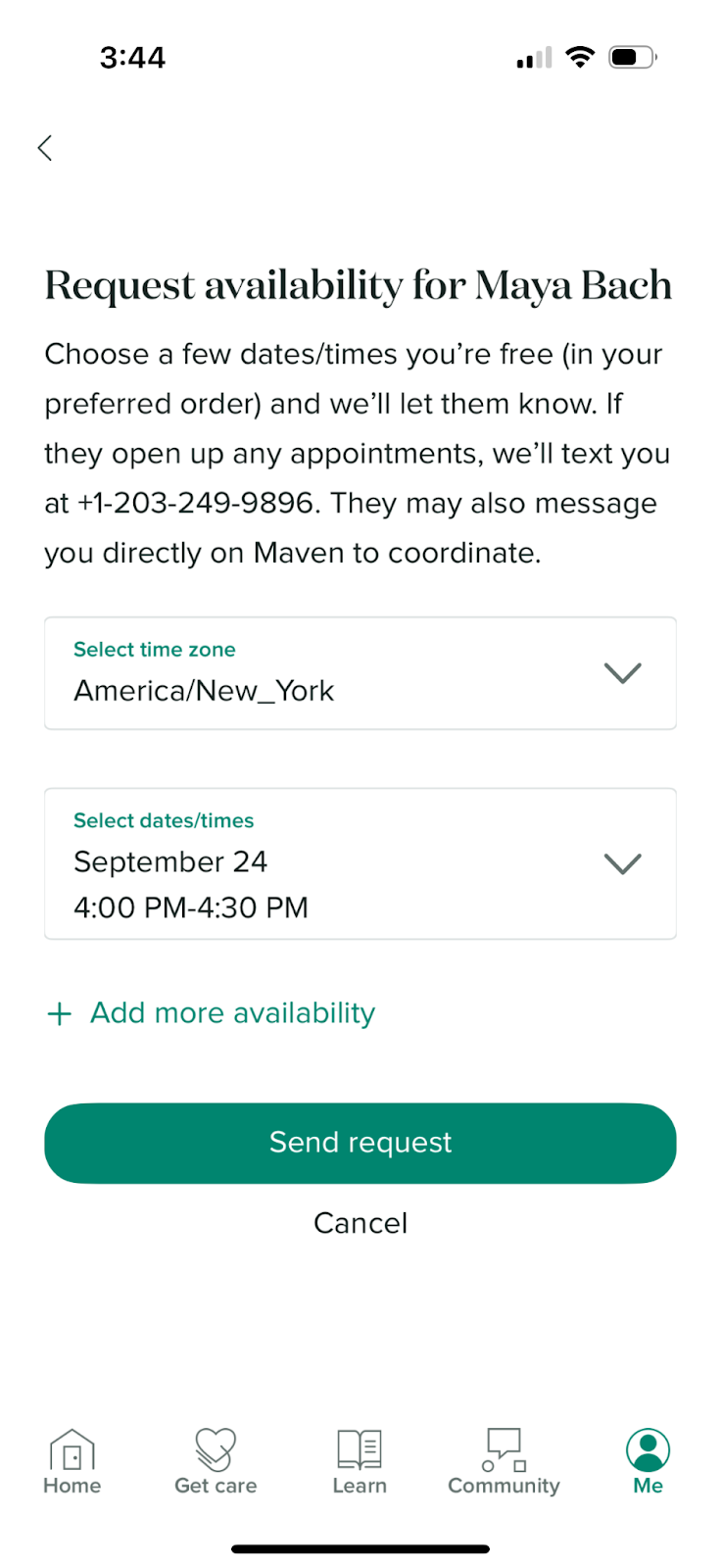Open the Select dates/times dropdown
The height and width of the screenshot is (1568, 721).
point(360,864)
